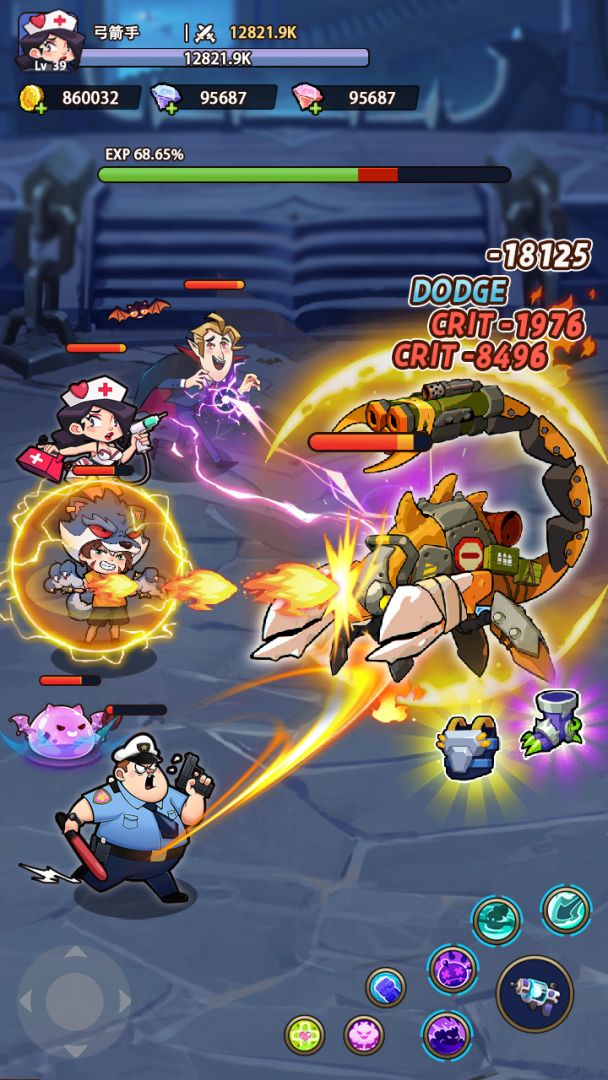Activate the purple spiky skull skill

pos(452,967)
